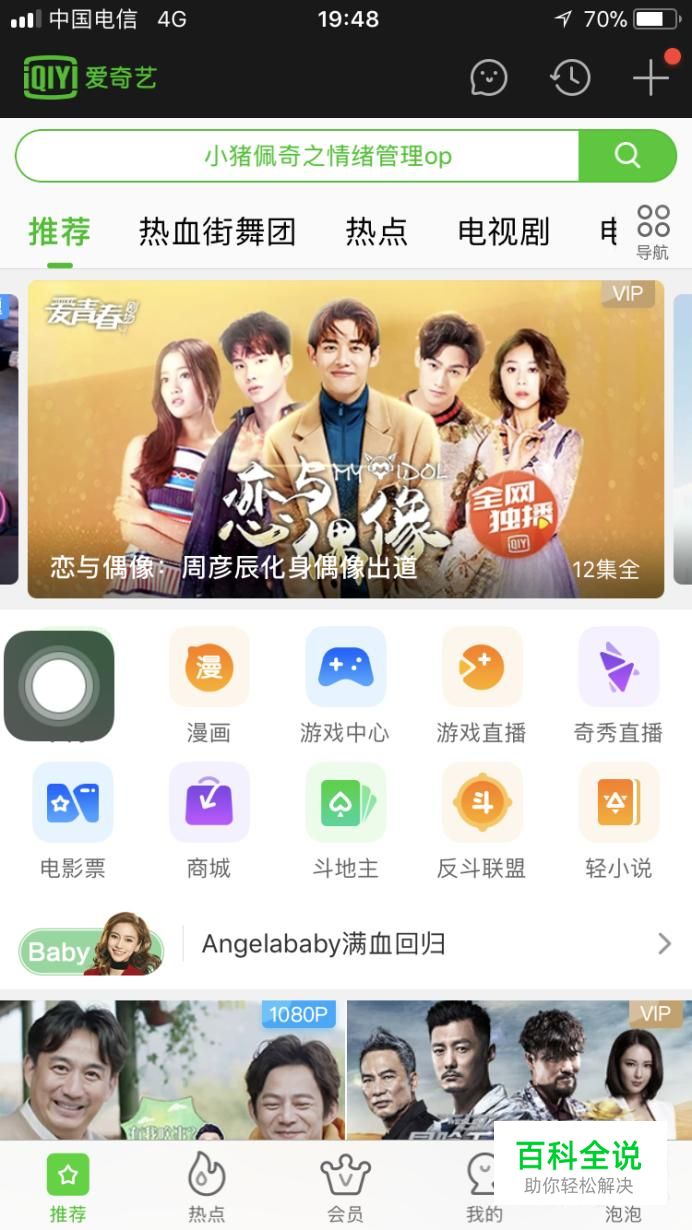This screenshot has height=1230, width=692.
Task: Tap the plus icon in top bar
Action: (x=651, y=77)
